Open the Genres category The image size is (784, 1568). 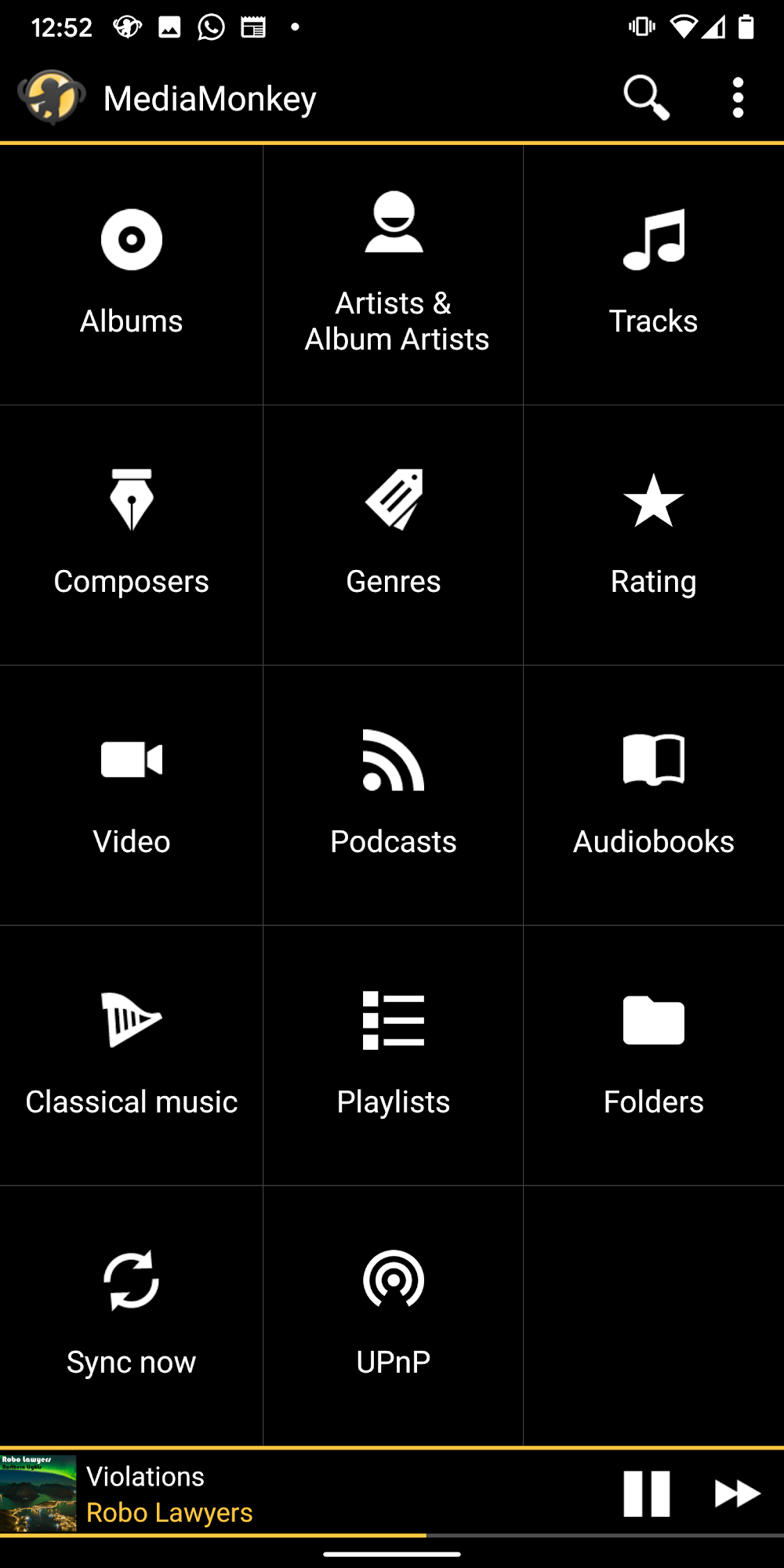[x=394, y=535]
